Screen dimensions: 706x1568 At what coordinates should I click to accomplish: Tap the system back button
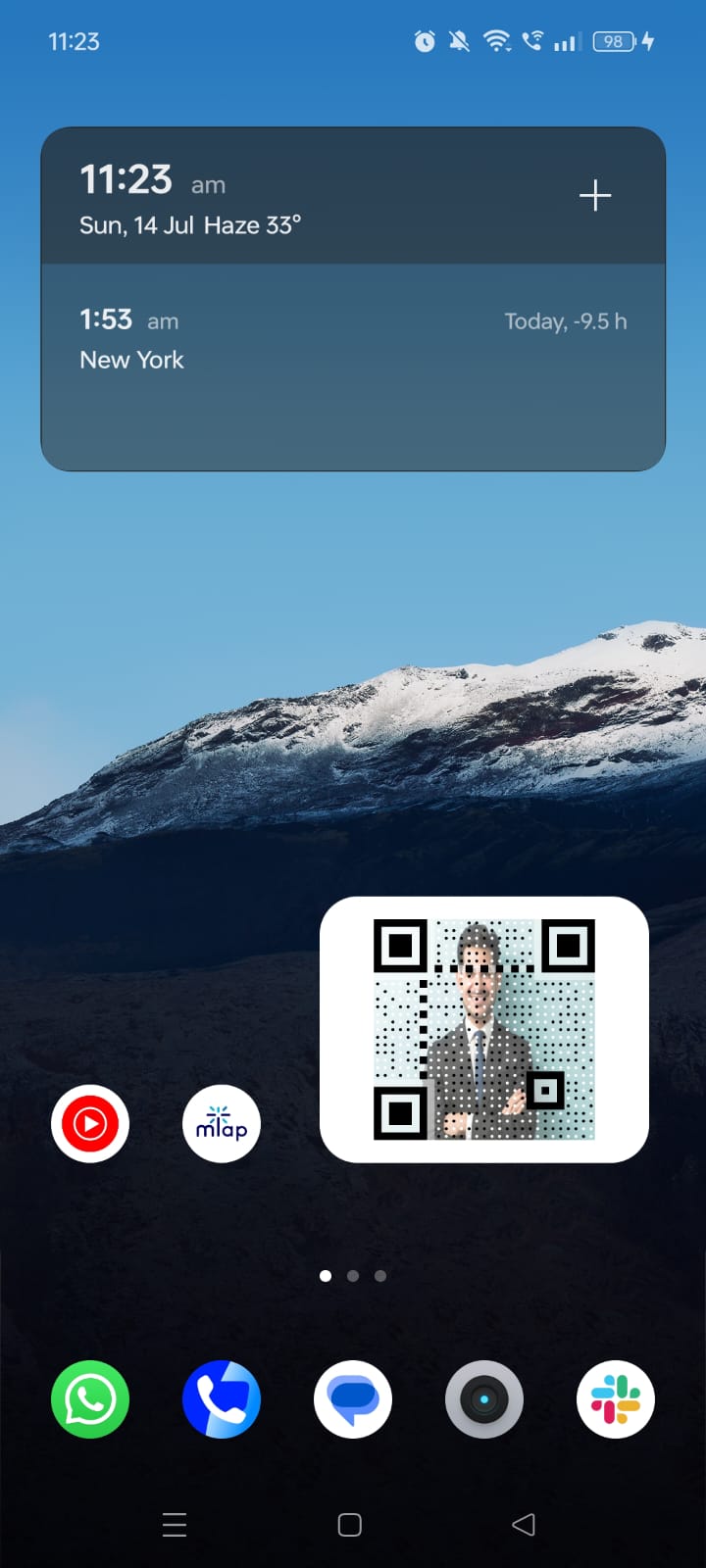pos(524,1525)
